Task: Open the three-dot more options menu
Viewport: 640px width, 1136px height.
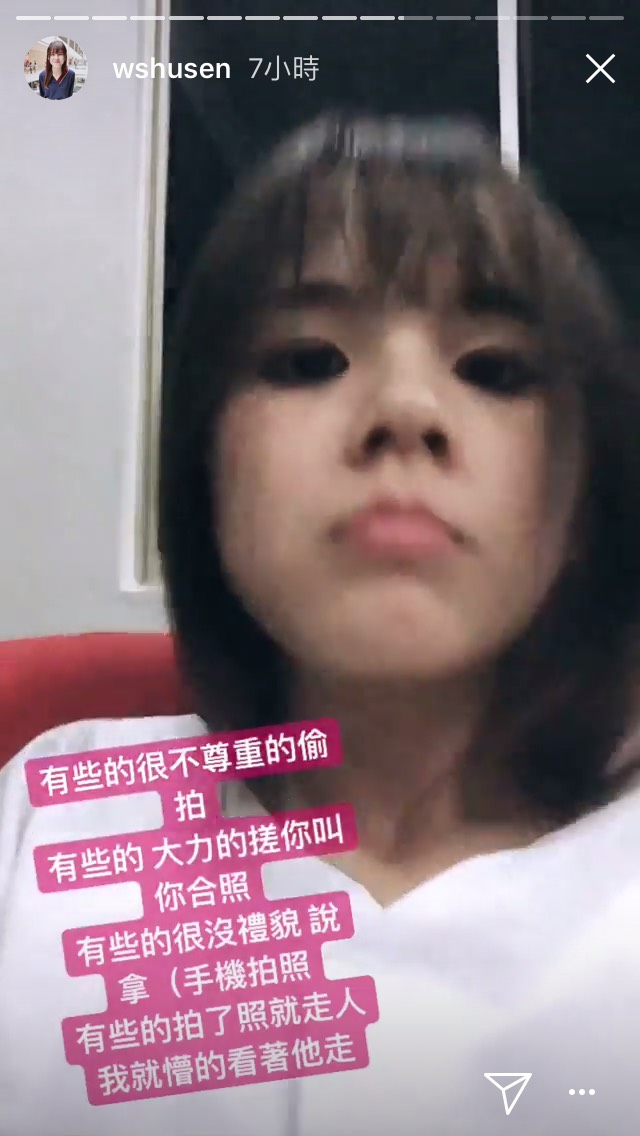Action: click(x=581, y=1092)
